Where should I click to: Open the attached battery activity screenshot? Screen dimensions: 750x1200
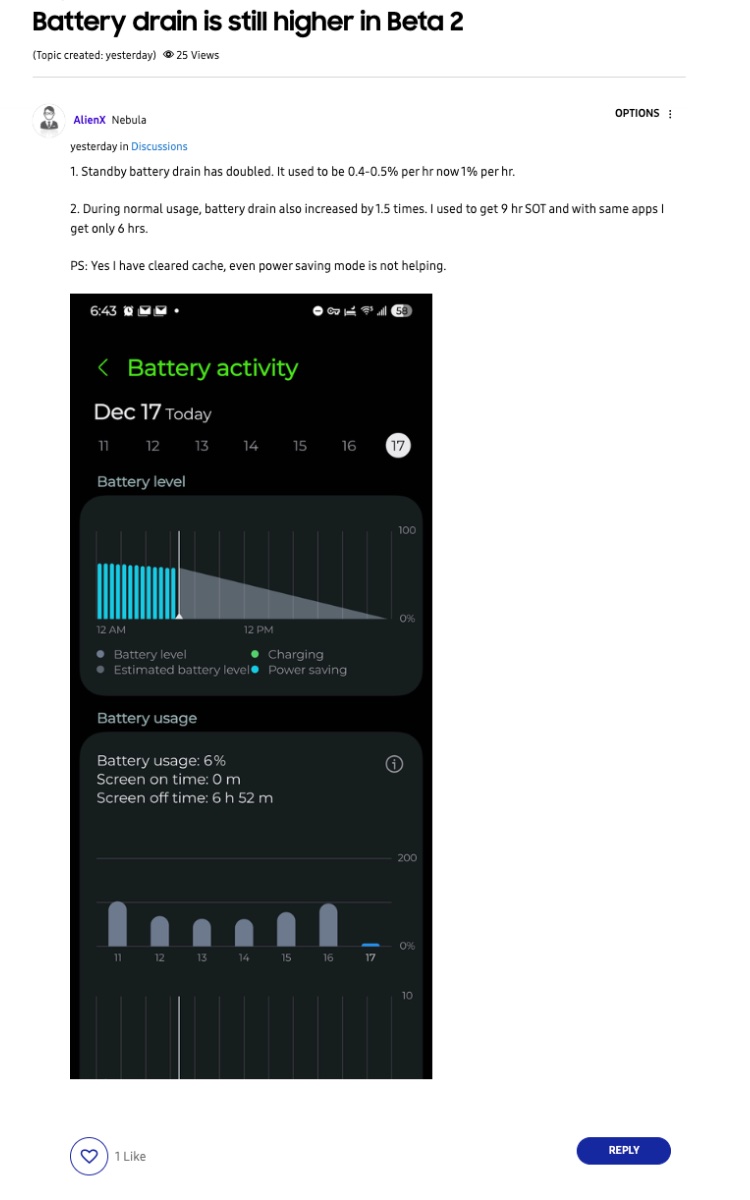tap(251, 686)
